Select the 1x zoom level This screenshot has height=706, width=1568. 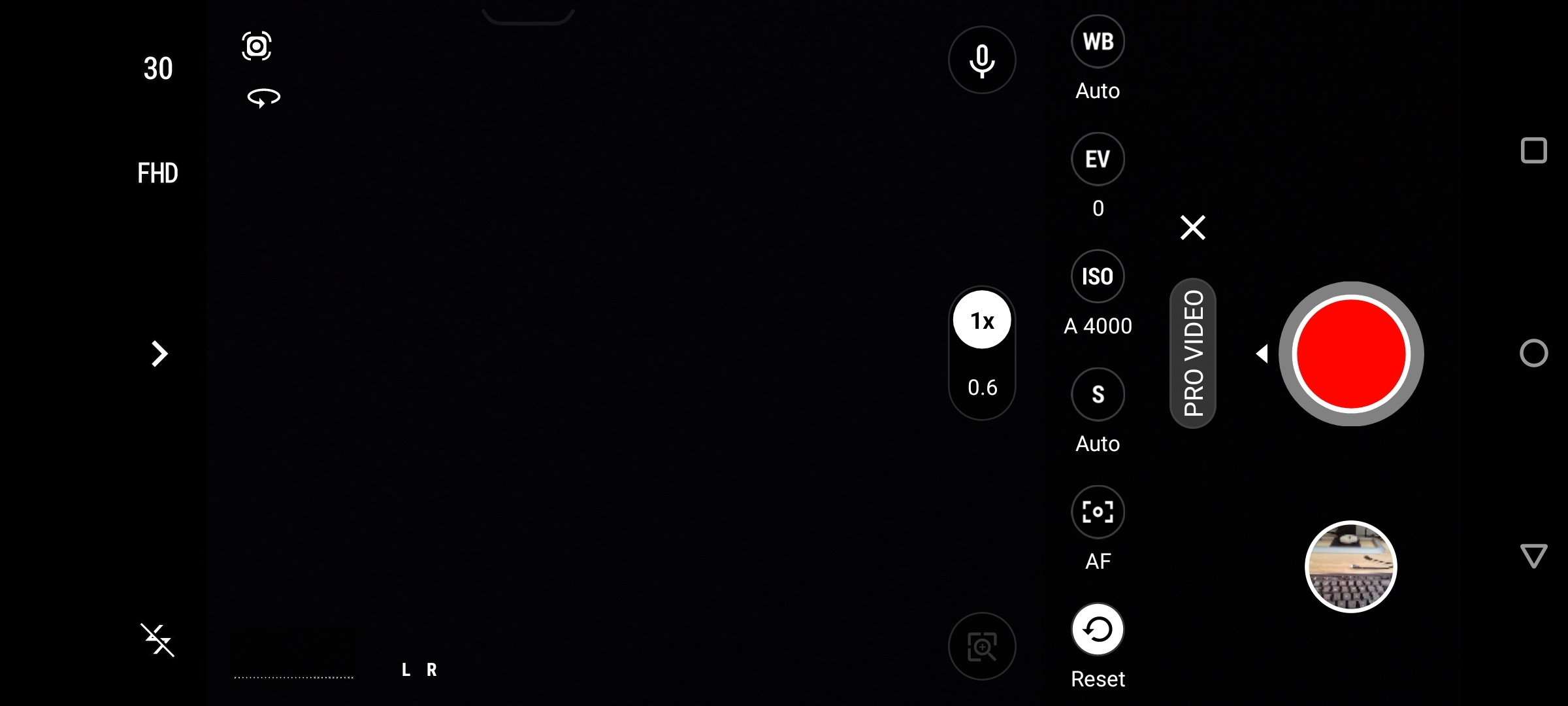(982, 320)
